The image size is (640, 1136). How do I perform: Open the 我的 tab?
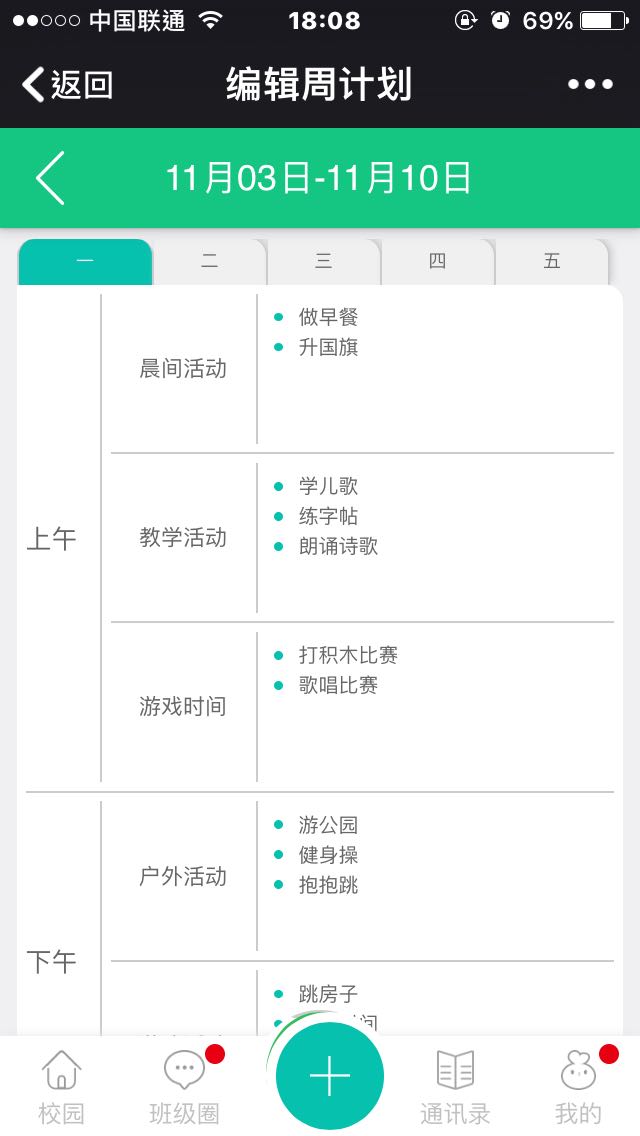click(579, 1086)
